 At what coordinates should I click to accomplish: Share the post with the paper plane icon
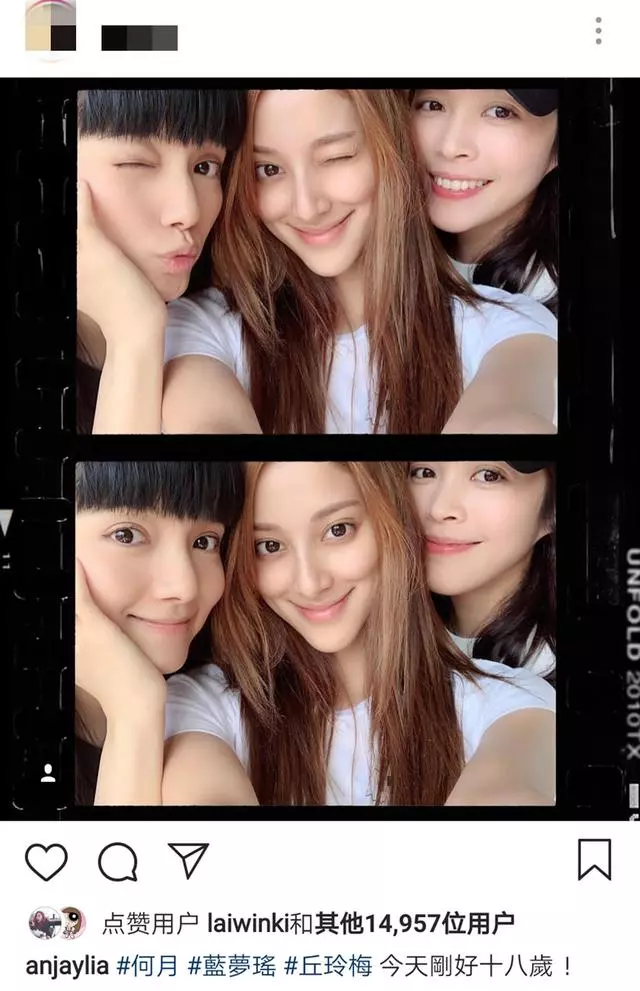click(x=188, y=860)
